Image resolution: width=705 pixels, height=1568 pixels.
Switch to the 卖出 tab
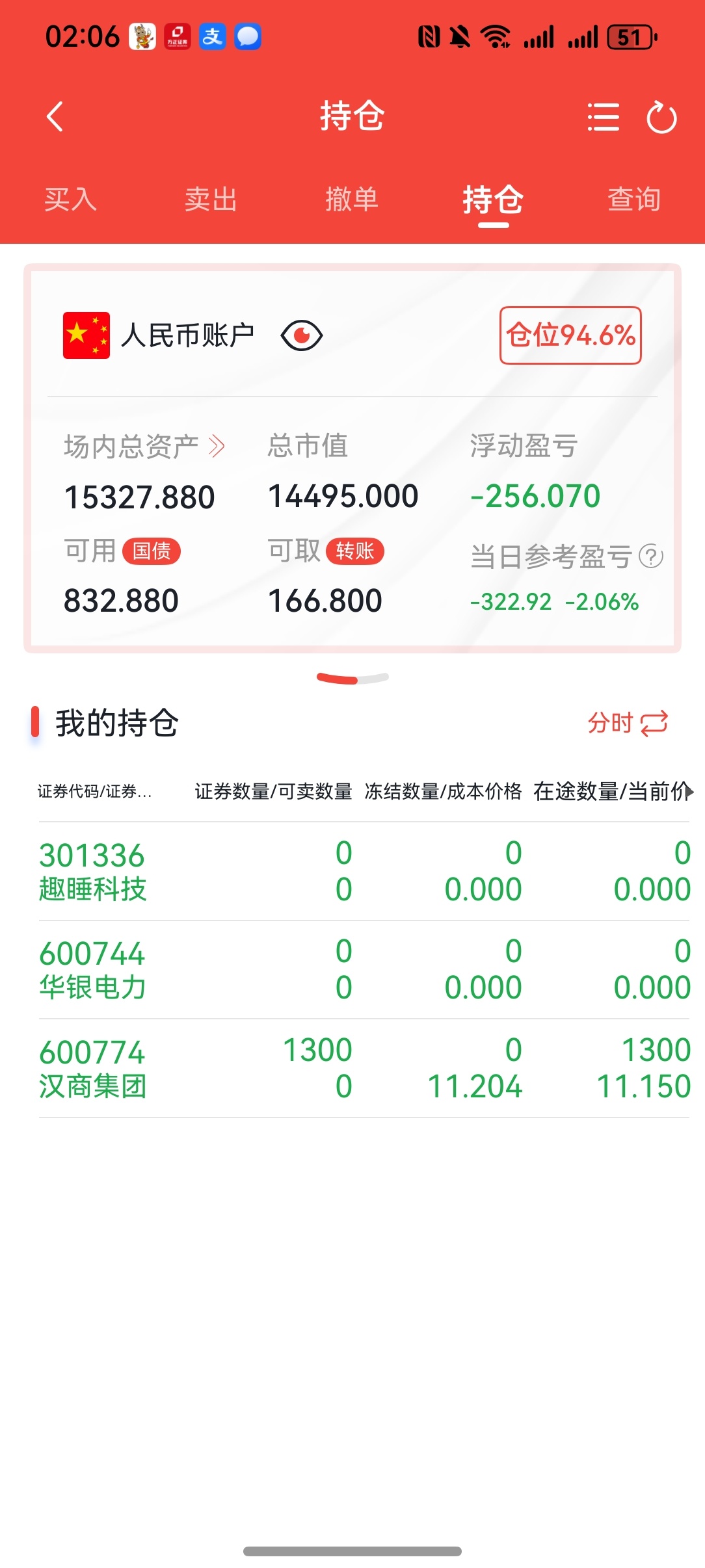[x=211, y=200]
